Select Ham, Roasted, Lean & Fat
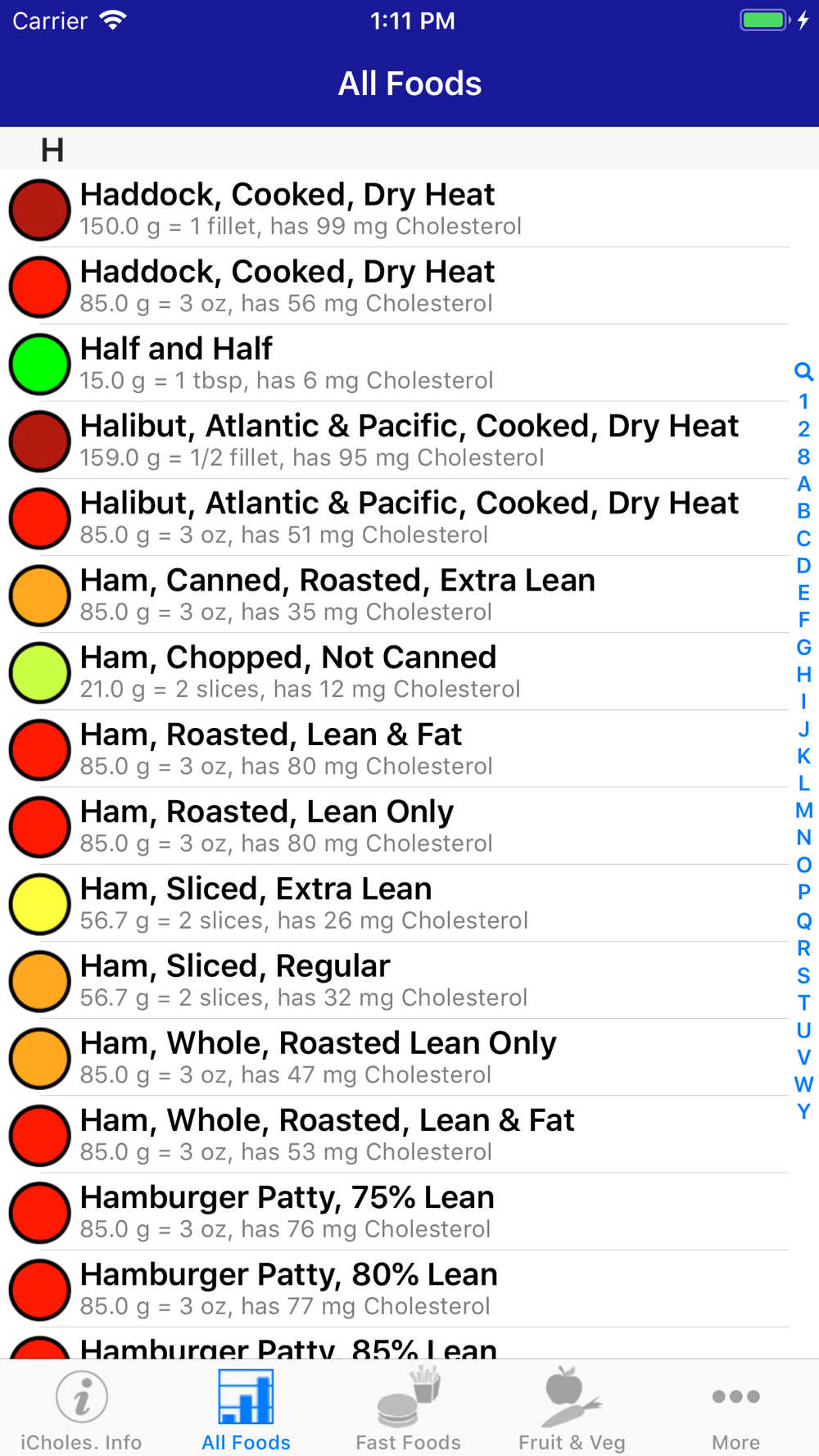The image size is (819, 1456). coord(395,748)
